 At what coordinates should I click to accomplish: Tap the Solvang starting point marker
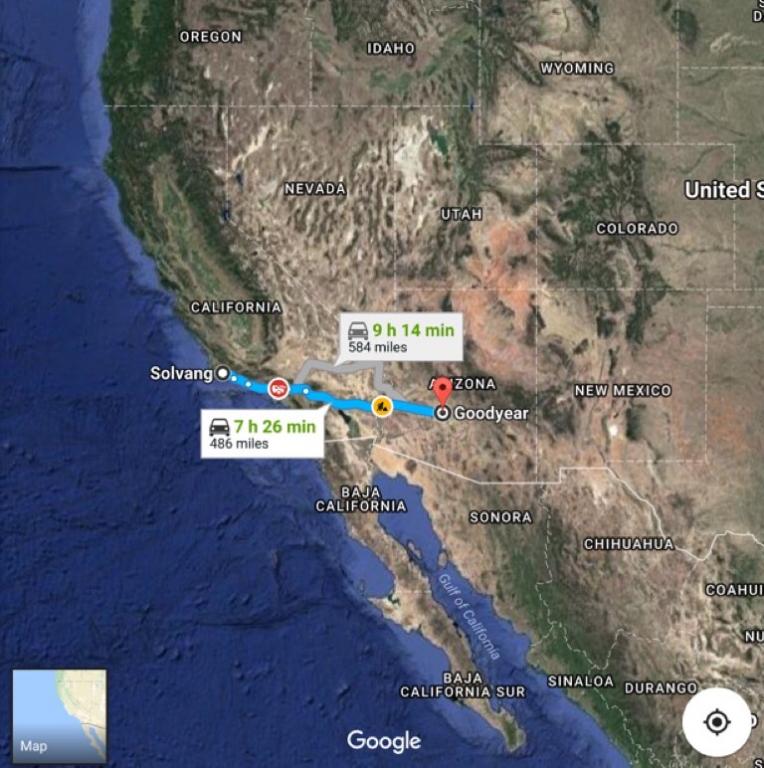click(222, 373)
